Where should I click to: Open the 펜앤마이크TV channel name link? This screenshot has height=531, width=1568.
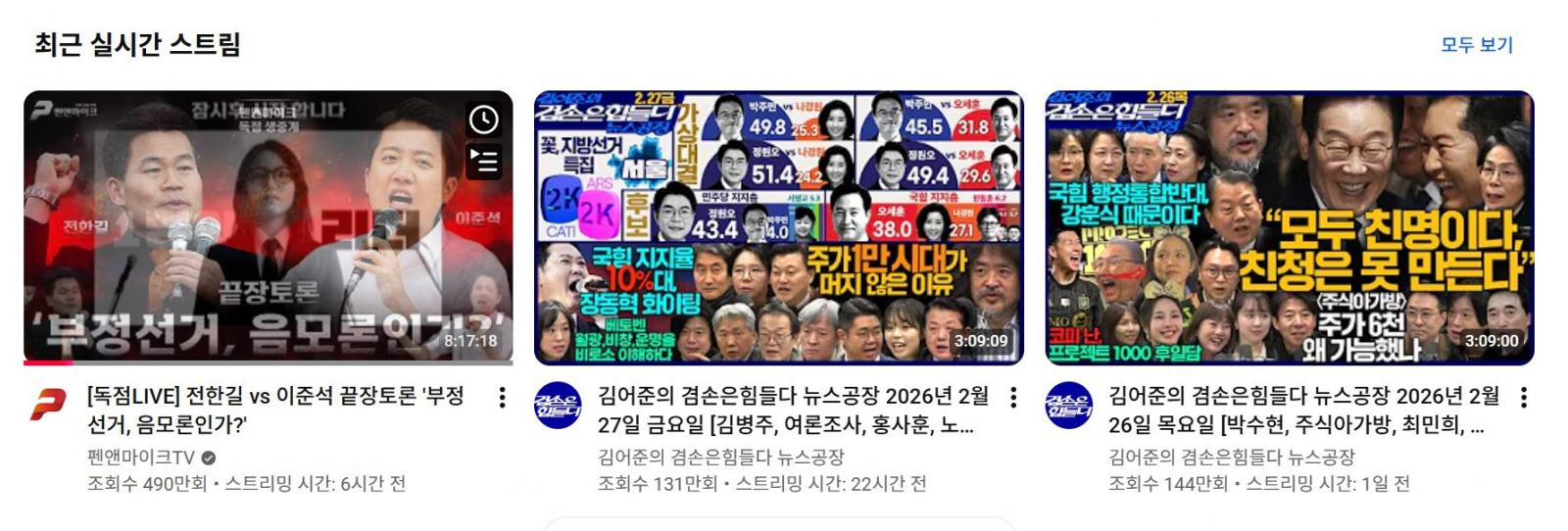click(x=141, y=457)
